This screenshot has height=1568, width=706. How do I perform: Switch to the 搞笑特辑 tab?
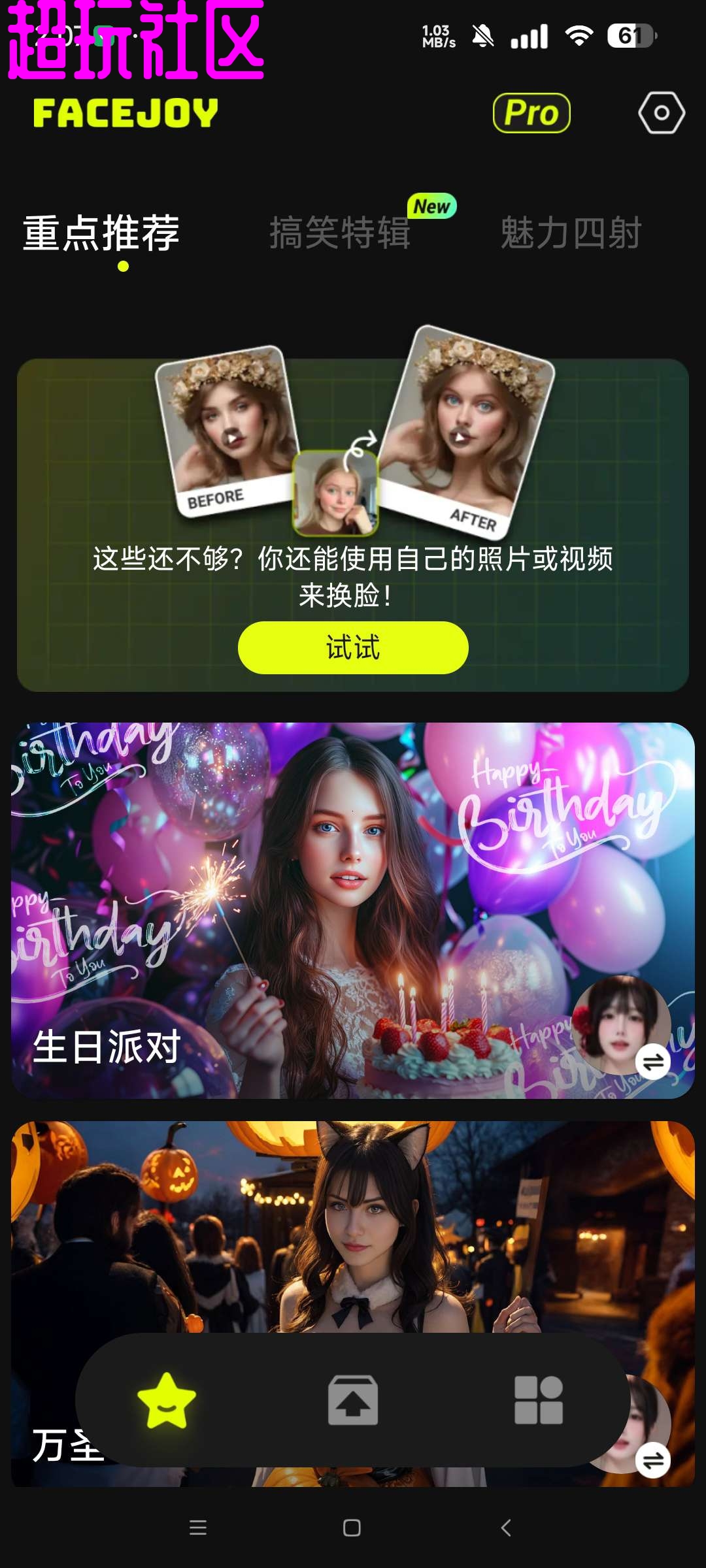point(340,233)
